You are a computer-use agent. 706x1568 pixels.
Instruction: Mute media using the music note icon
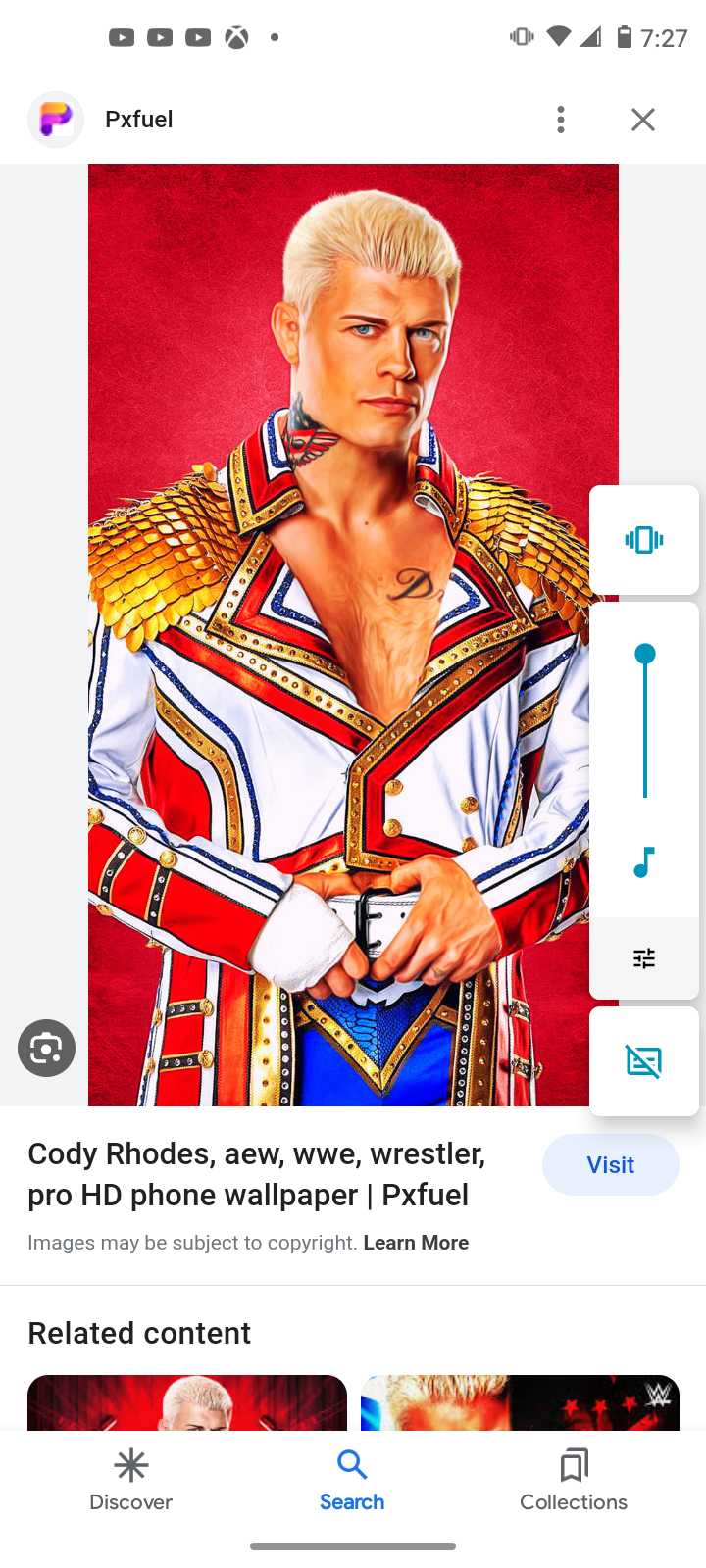pos(644,862)
